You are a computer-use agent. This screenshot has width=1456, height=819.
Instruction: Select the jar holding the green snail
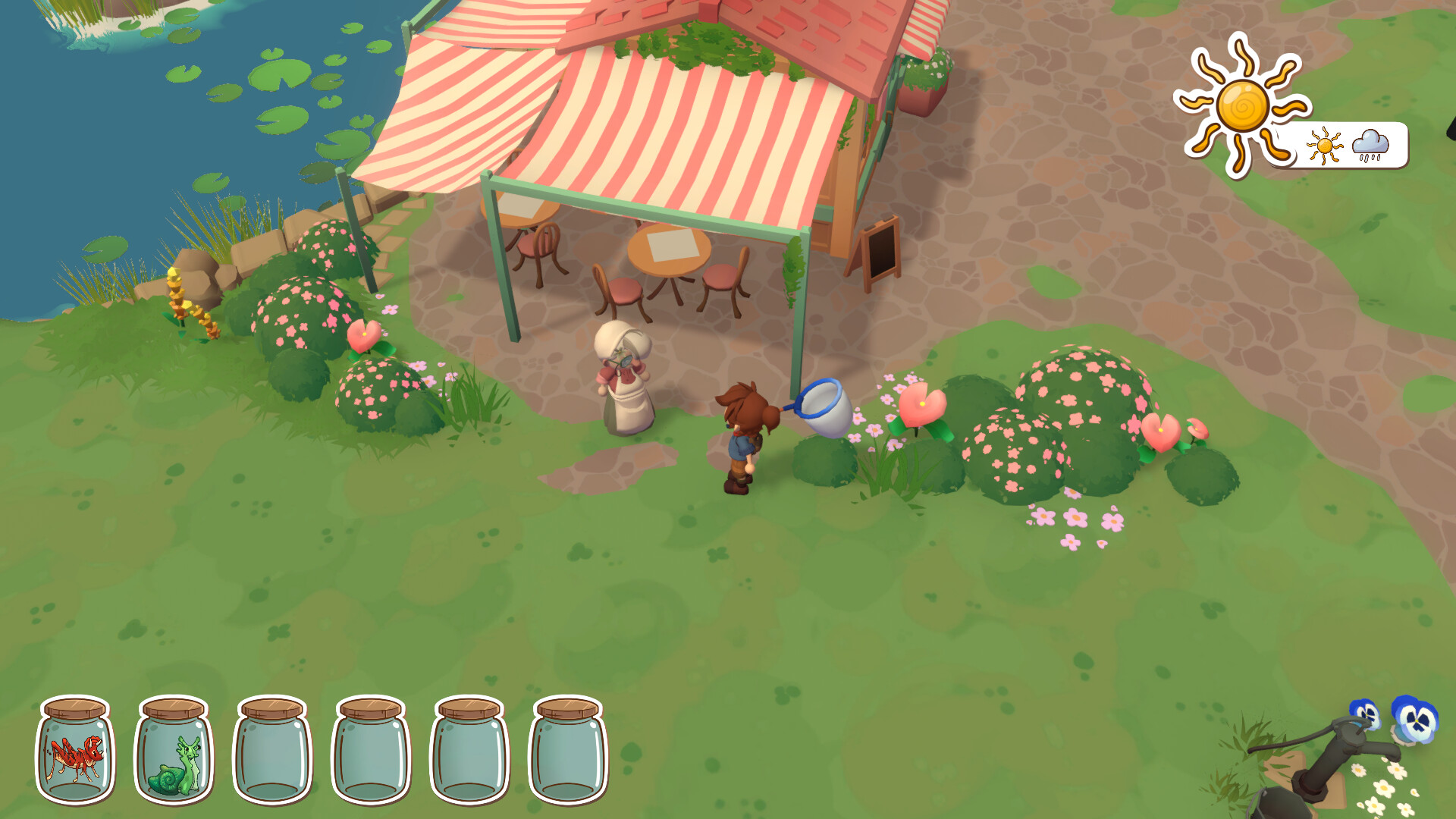174,752
